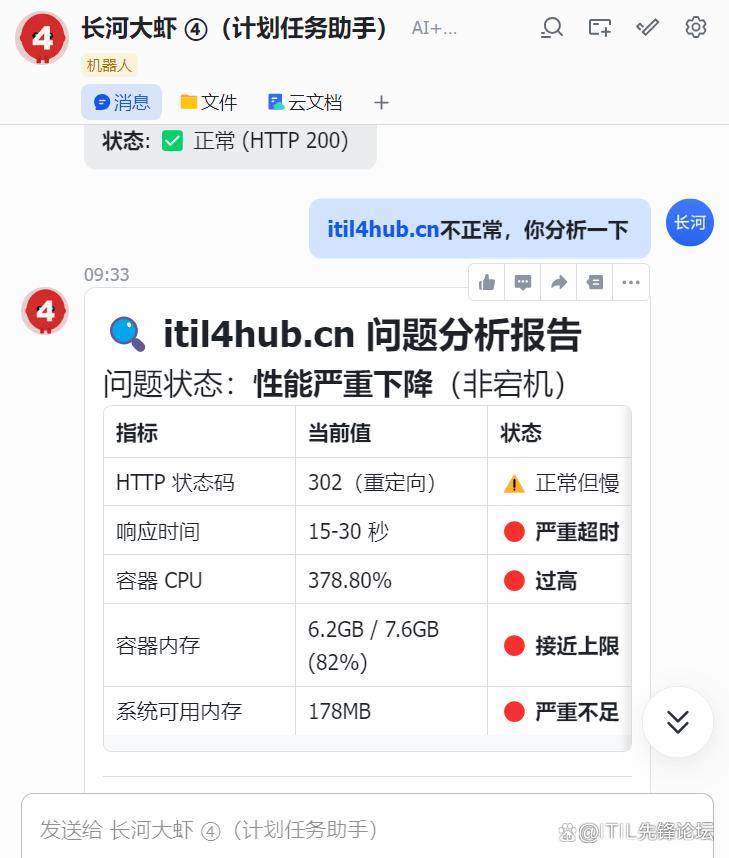Like the analysis report message with thumbs up

[x=487, y=282]
